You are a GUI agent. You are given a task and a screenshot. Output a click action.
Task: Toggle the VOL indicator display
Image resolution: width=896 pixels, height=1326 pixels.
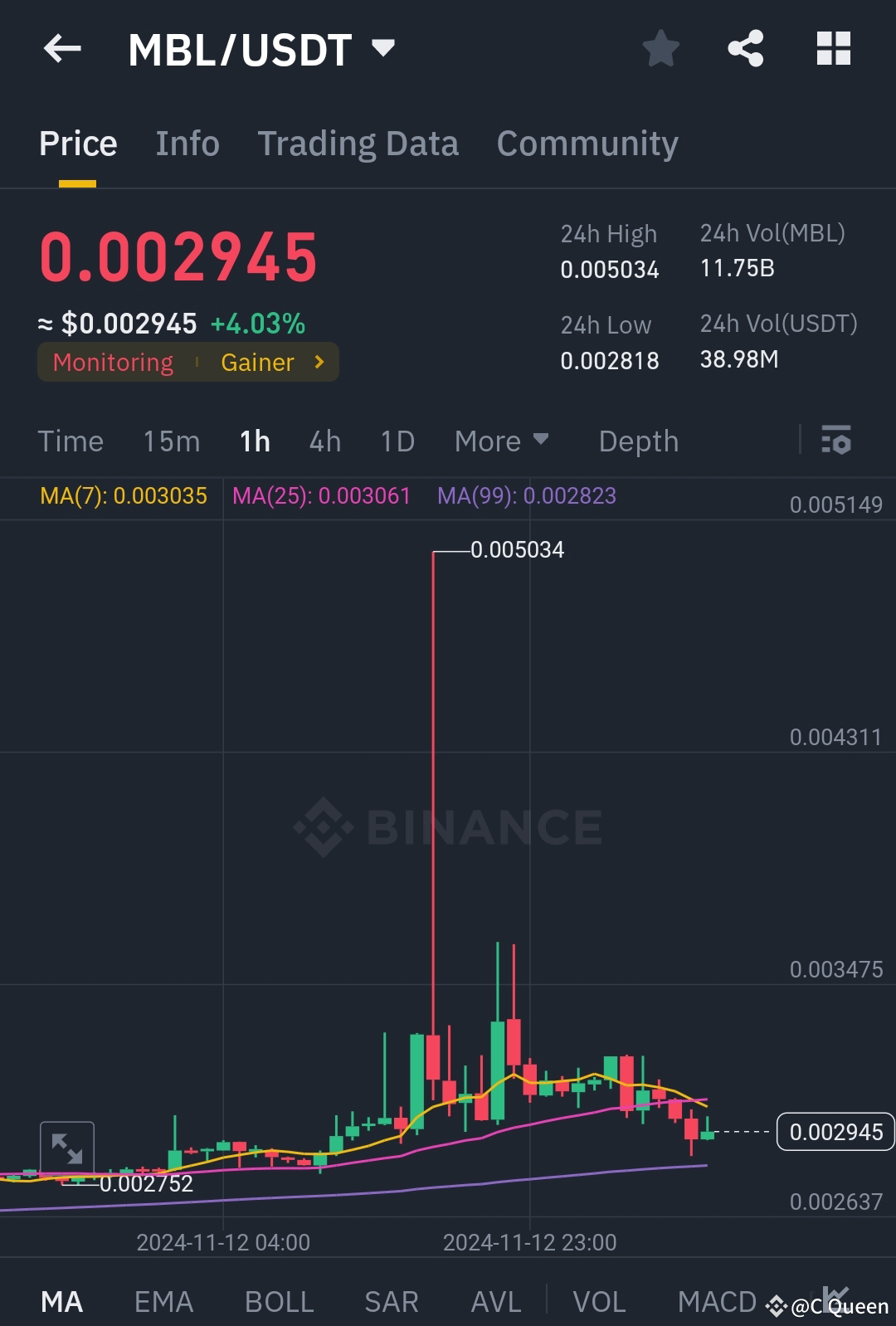coord(601,1300)
